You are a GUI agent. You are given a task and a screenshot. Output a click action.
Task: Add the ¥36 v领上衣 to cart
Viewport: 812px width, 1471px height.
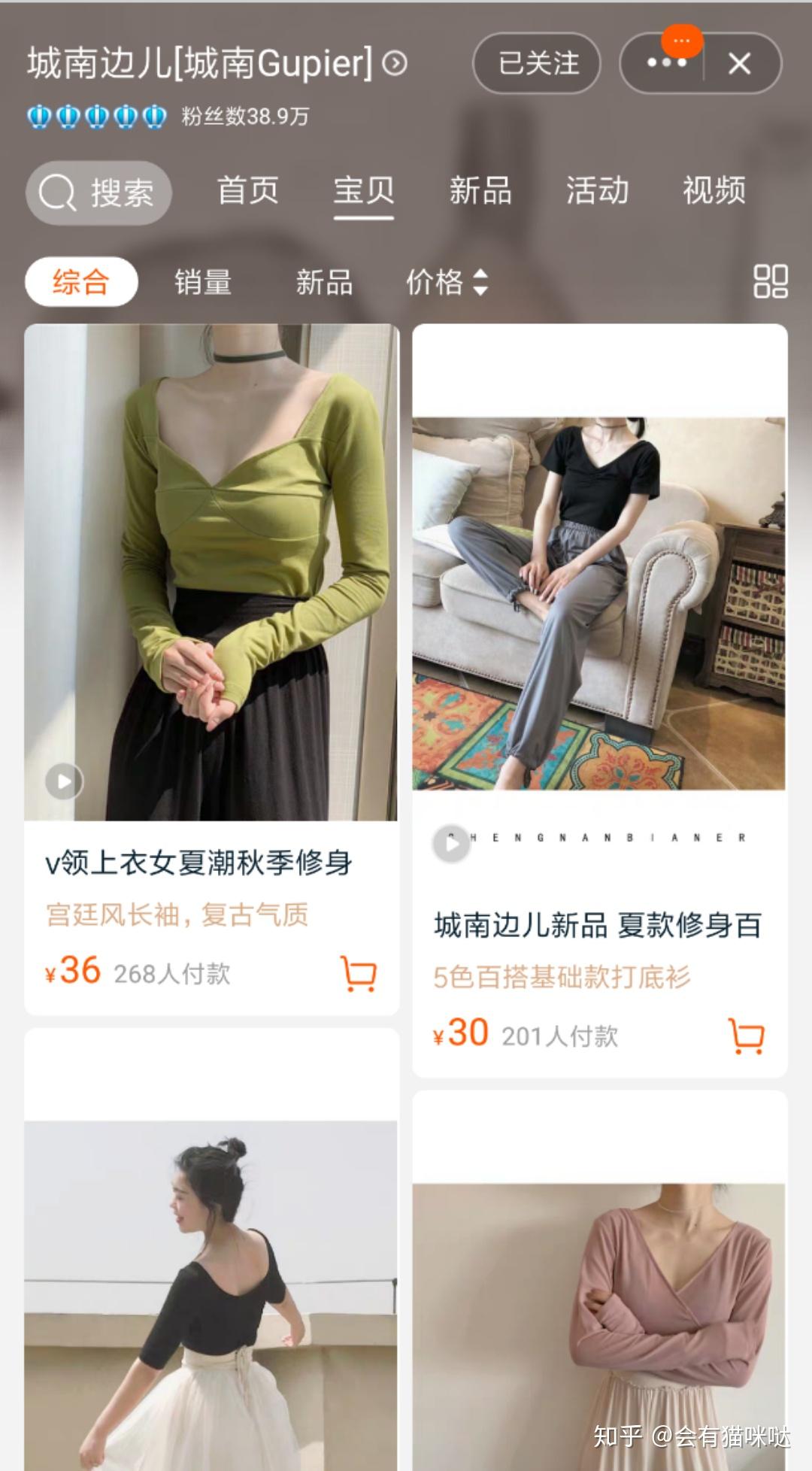[359, 973]
